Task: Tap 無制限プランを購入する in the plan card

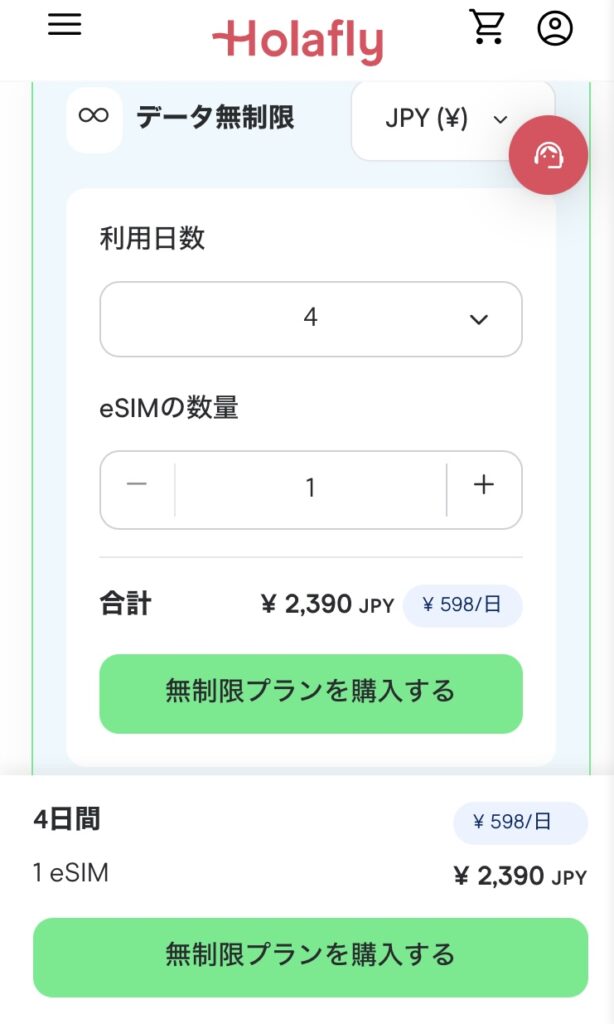Action: (311, 692)
